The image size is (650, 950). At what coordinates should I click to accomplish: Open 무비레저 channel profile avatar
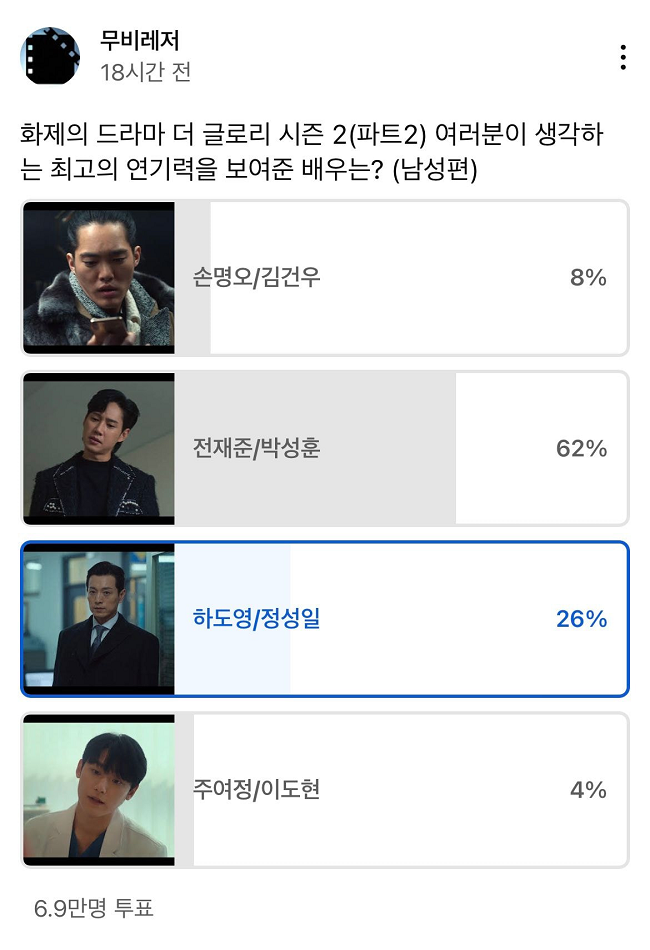tap(50, 57)
